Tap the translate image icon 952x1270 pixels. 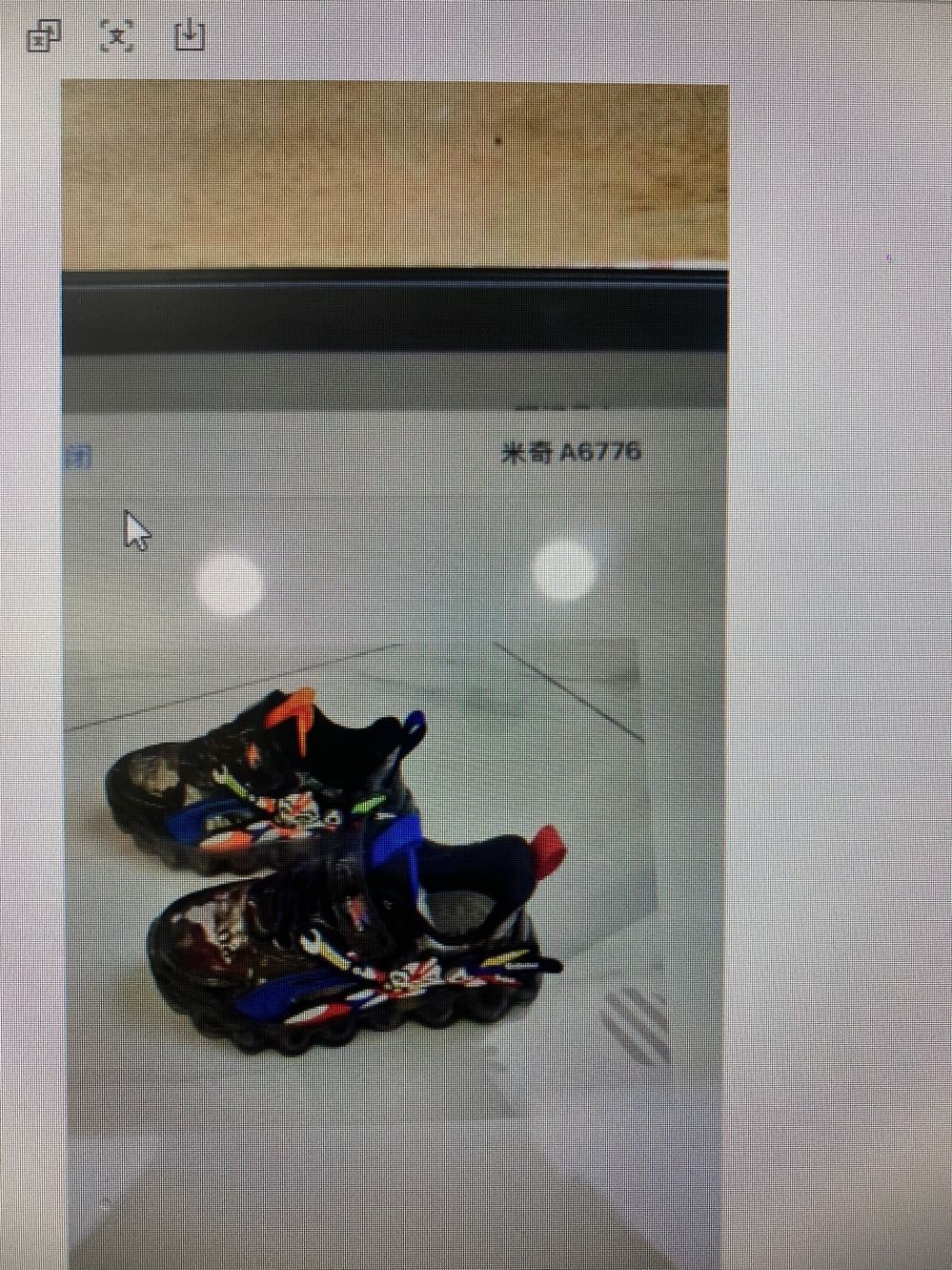pos(44,36)
